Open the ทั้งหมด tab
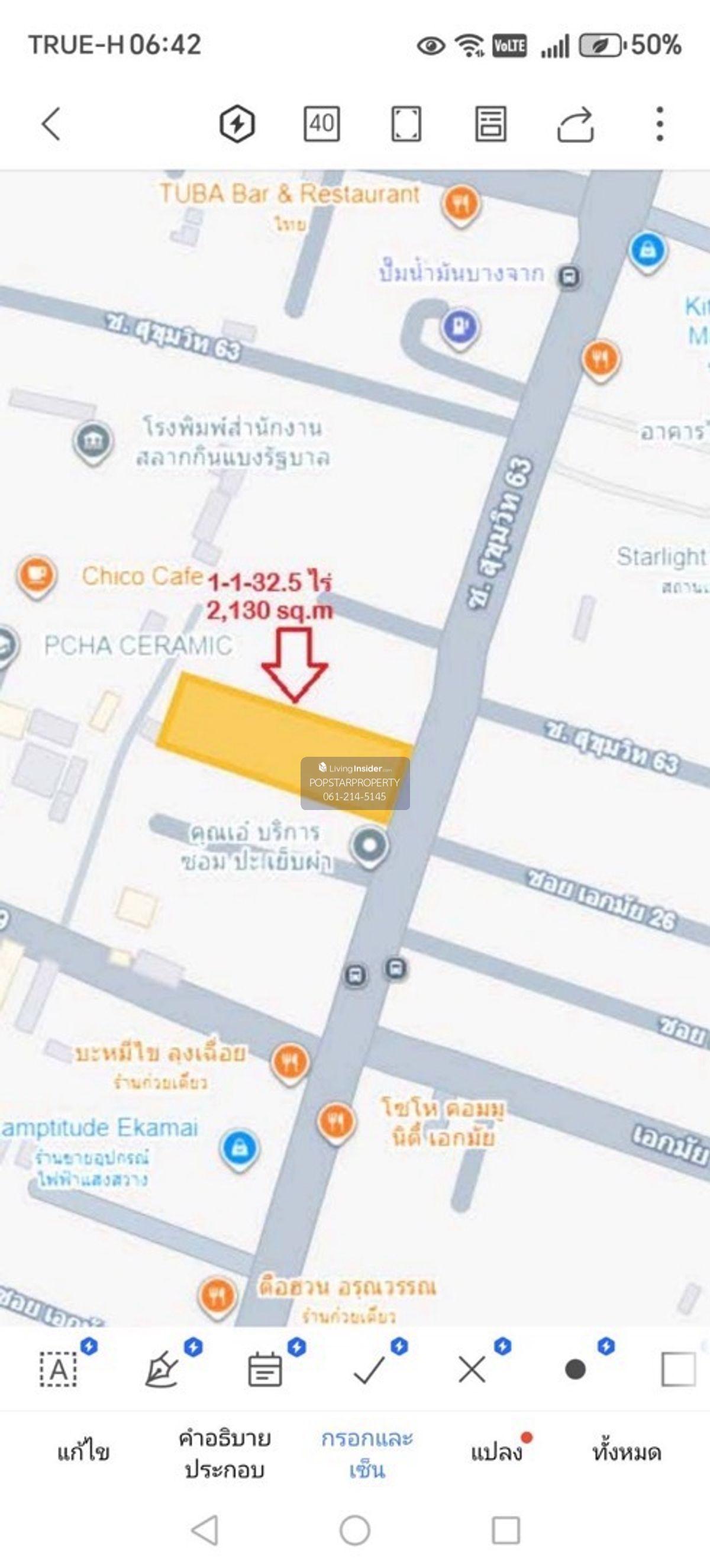710x1568 pixels. tap(627, 1453)
